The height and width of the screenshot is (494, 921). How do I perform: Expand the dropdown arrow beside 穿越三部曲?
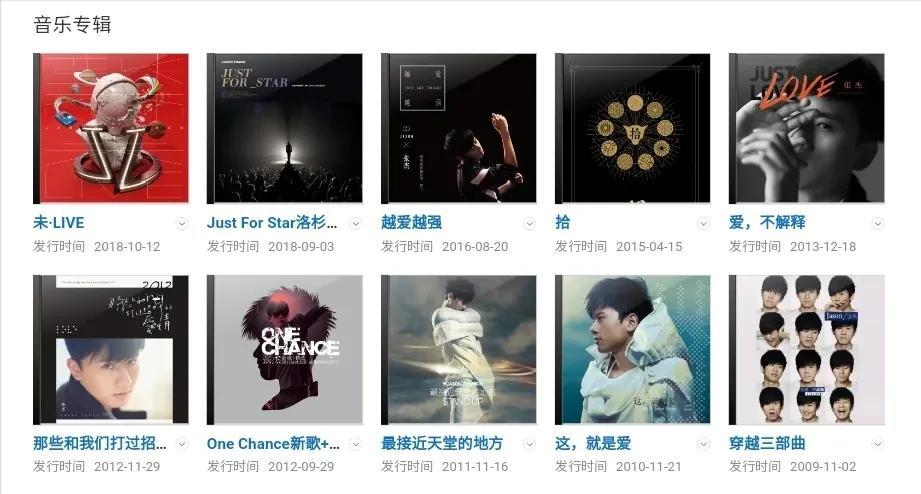tap(877, 444)
